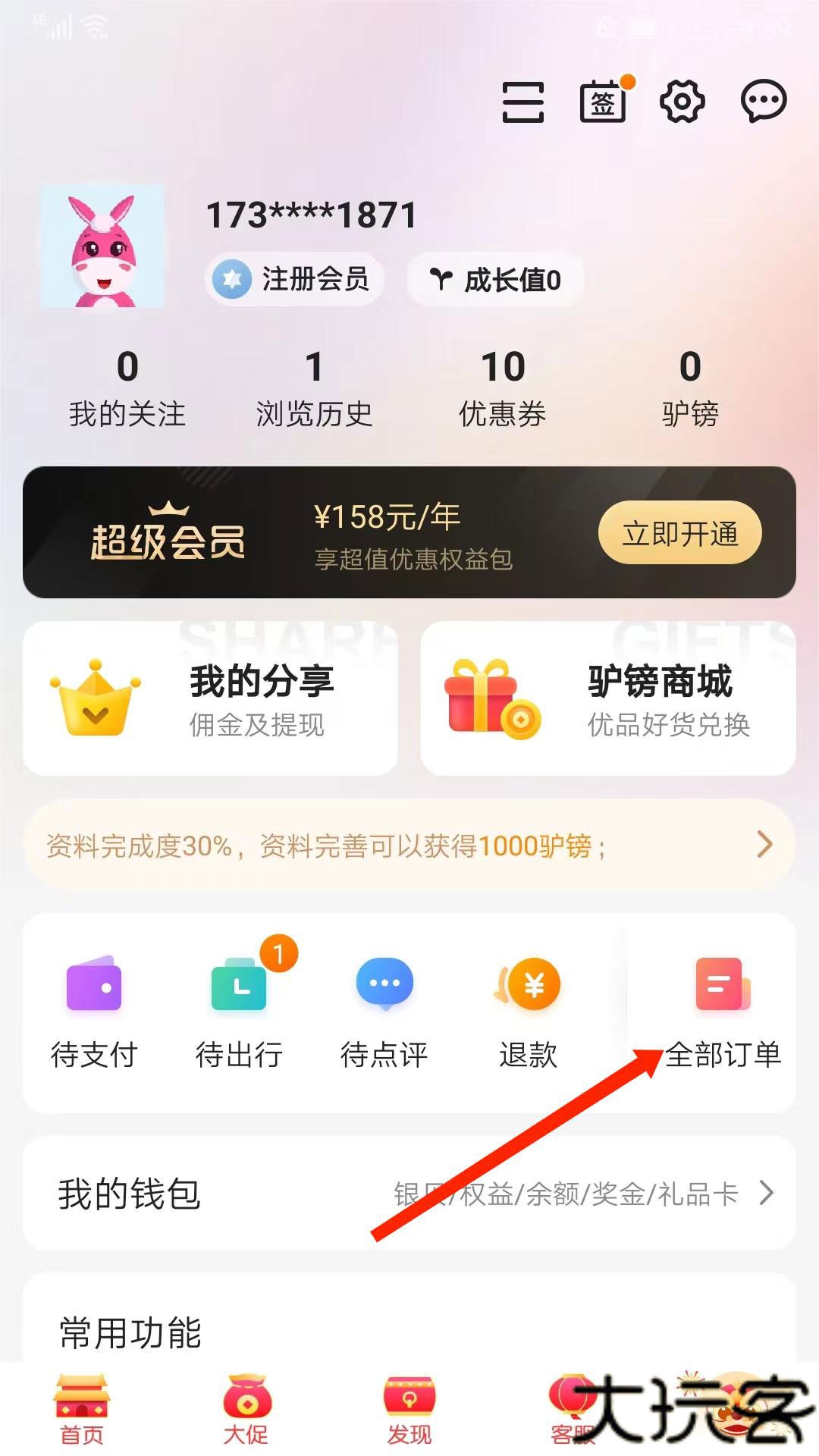Viewport: 819px width, 1456px height.
Task: Open the check-in 签 calendar icon
Action: [x=601, y=101]
